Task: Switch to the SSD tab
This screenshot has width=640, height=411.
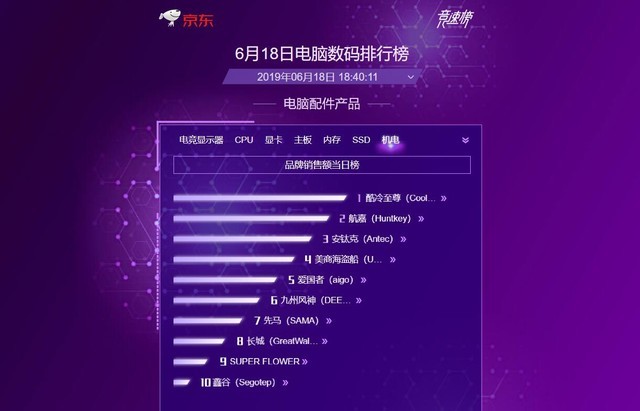Action: tap(361, 140)
